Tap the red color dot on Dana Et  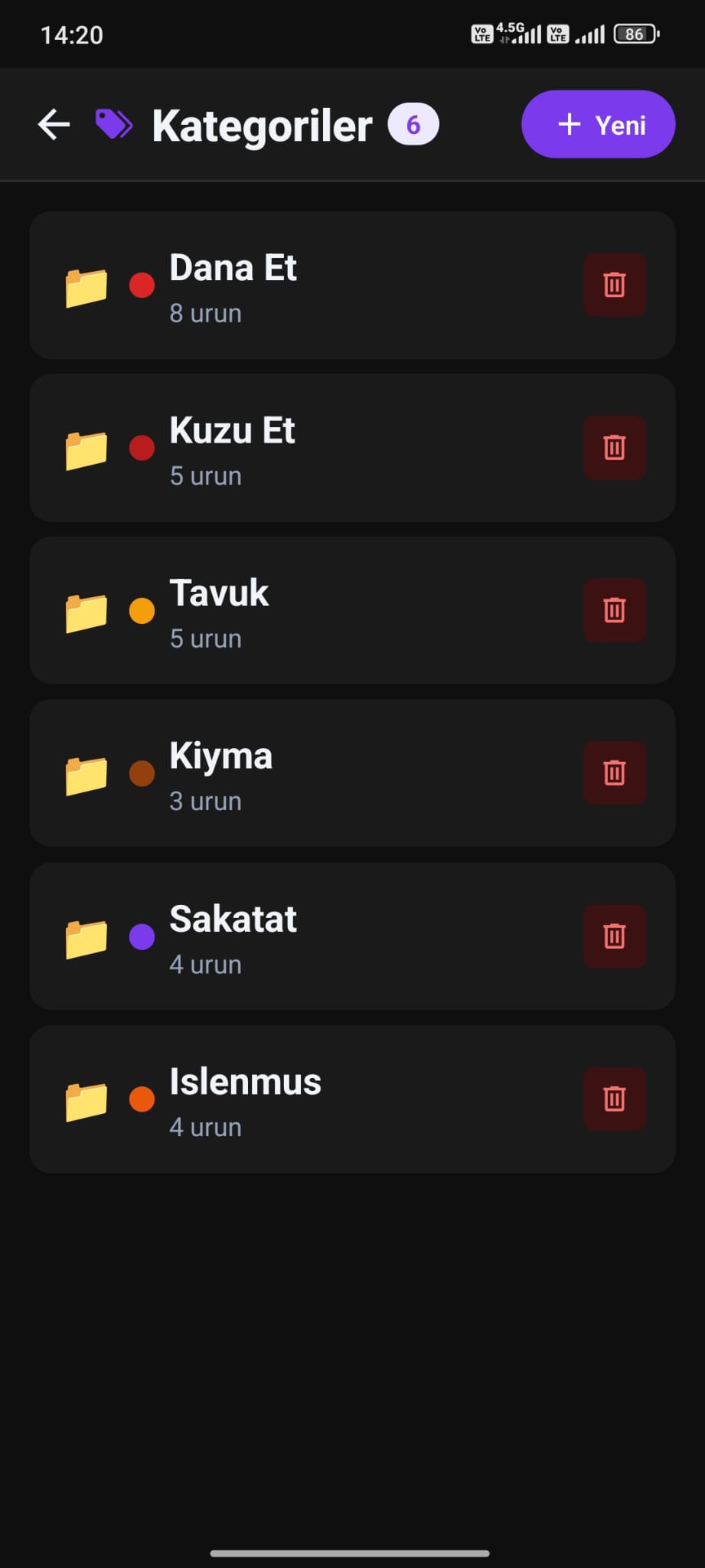click(x=142, y=284)
